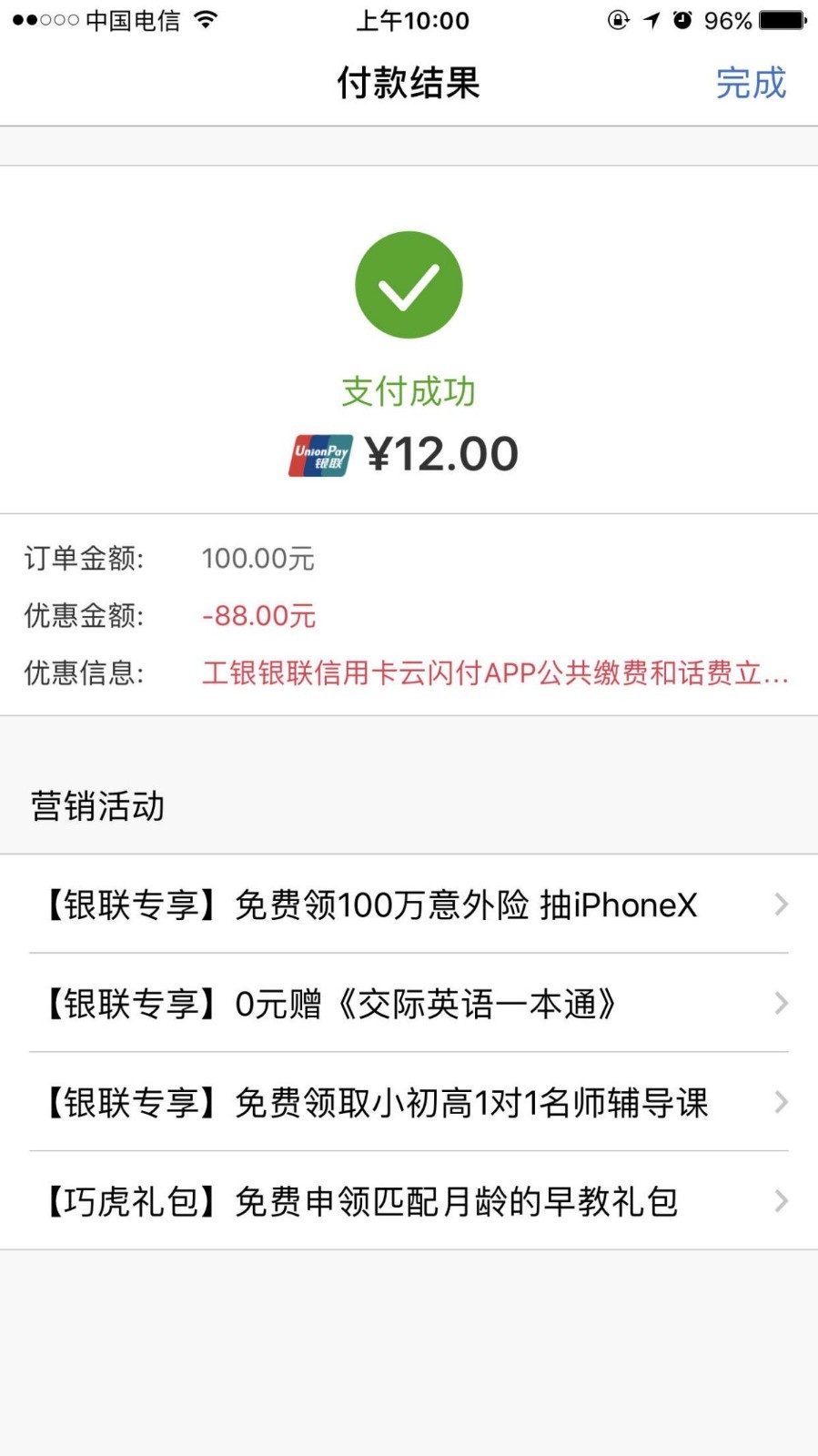The width and height of the screenshot is (818, 1456).
Task: View 免费领取小初高1对1名师辅导课 offer
Action: (409, 1103)
